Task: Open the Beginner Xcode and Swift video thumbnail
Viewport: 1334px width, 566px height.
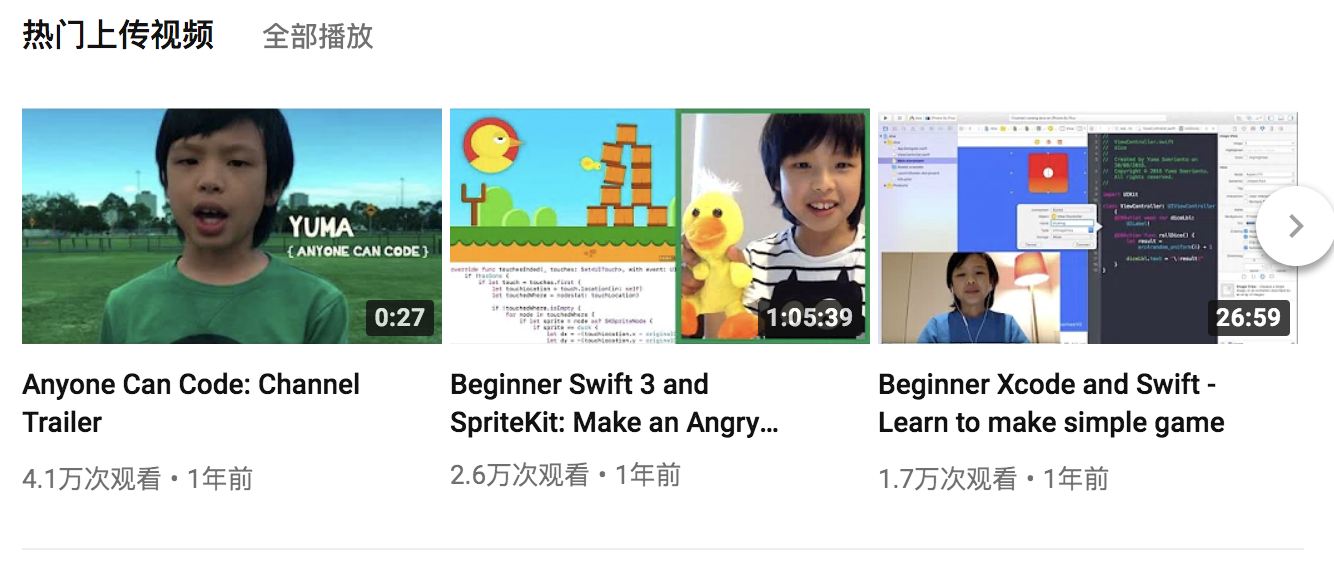Action: (x=1070, y=228)
